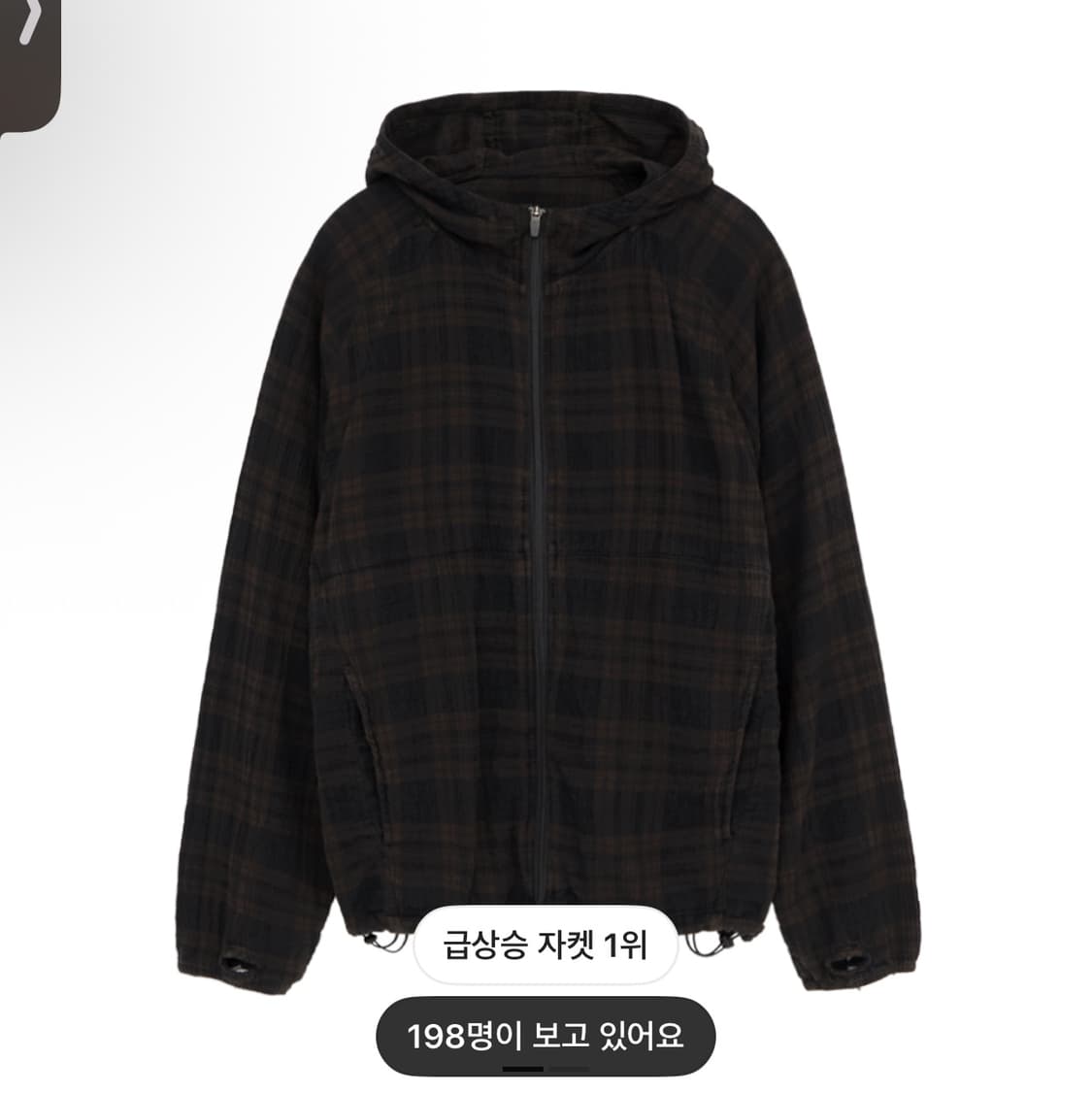
Task: Click the product image to zoom in
Action: point(544,534)
